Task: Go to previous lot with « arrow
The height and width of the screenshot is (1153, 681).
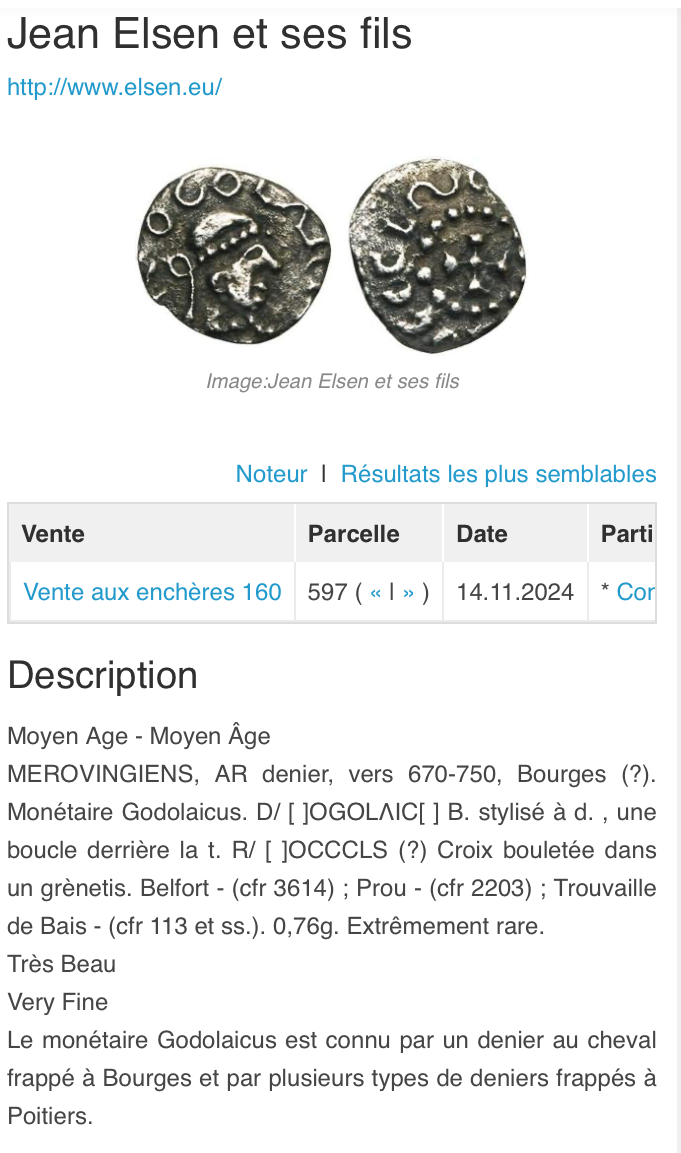Action: pyautogui.click(x=376, y=593)
